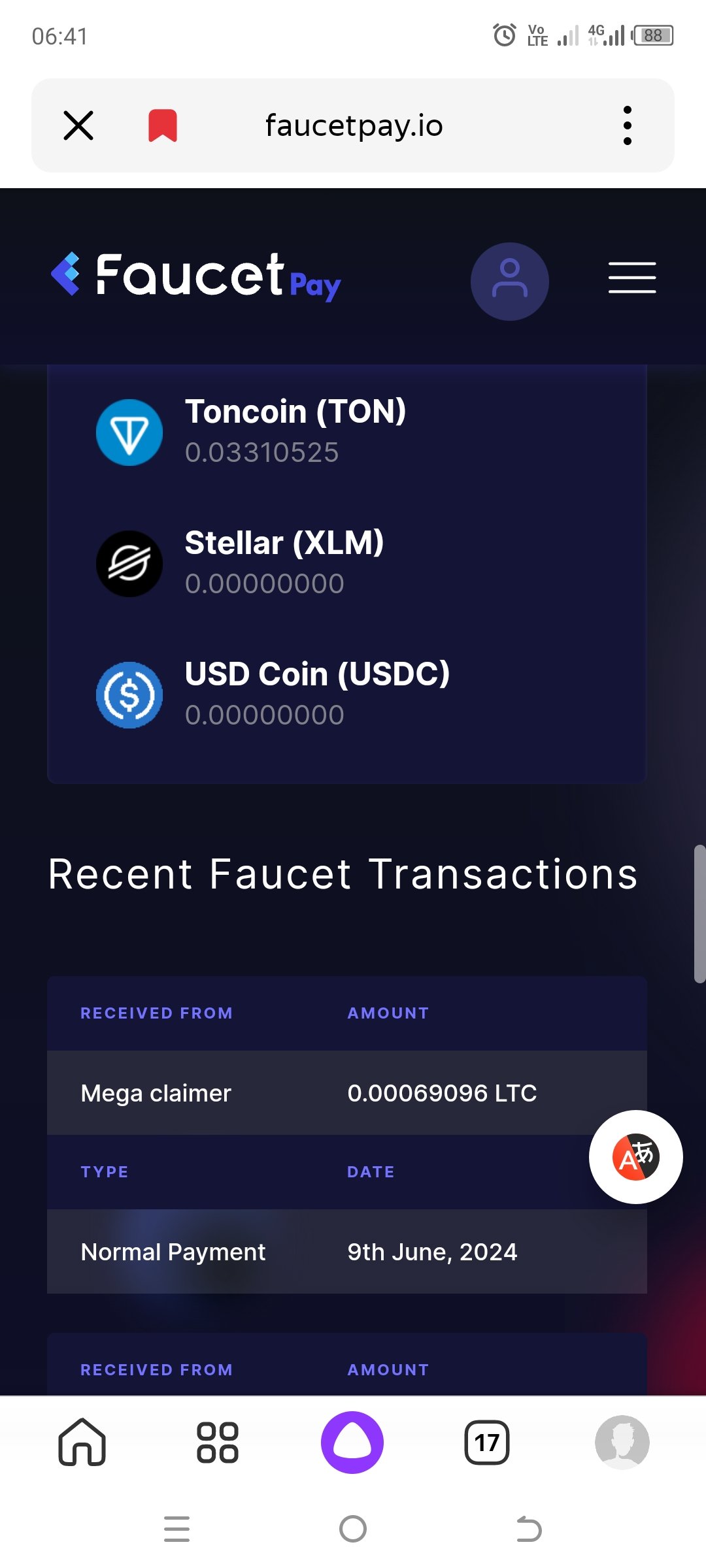Image resolution: width=706 pixels, height=1568 pixels.
Task: Open the FaucetPay hamburger menu
Action: [632, 278]
